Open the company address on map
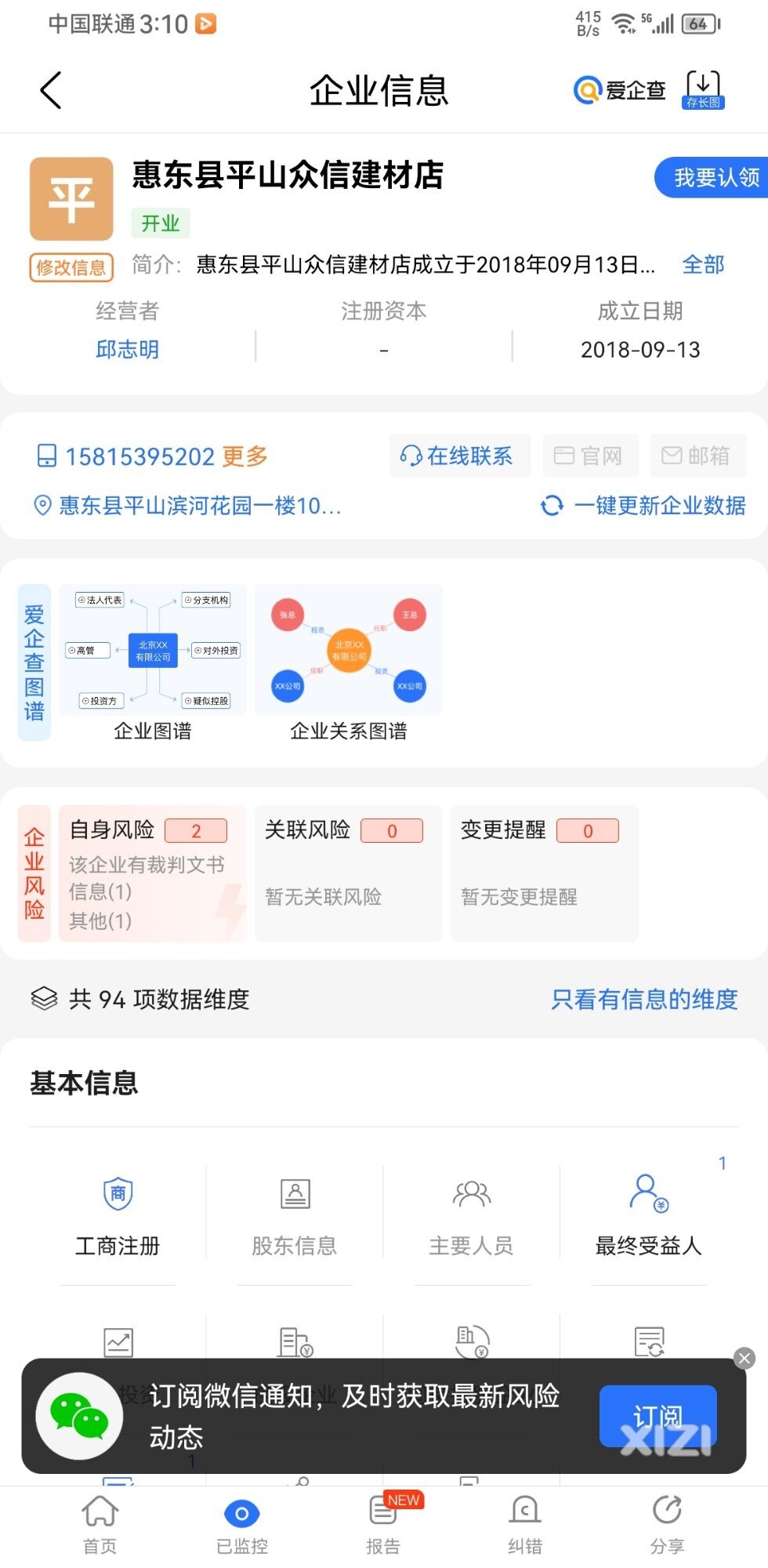 click(188, 506)
